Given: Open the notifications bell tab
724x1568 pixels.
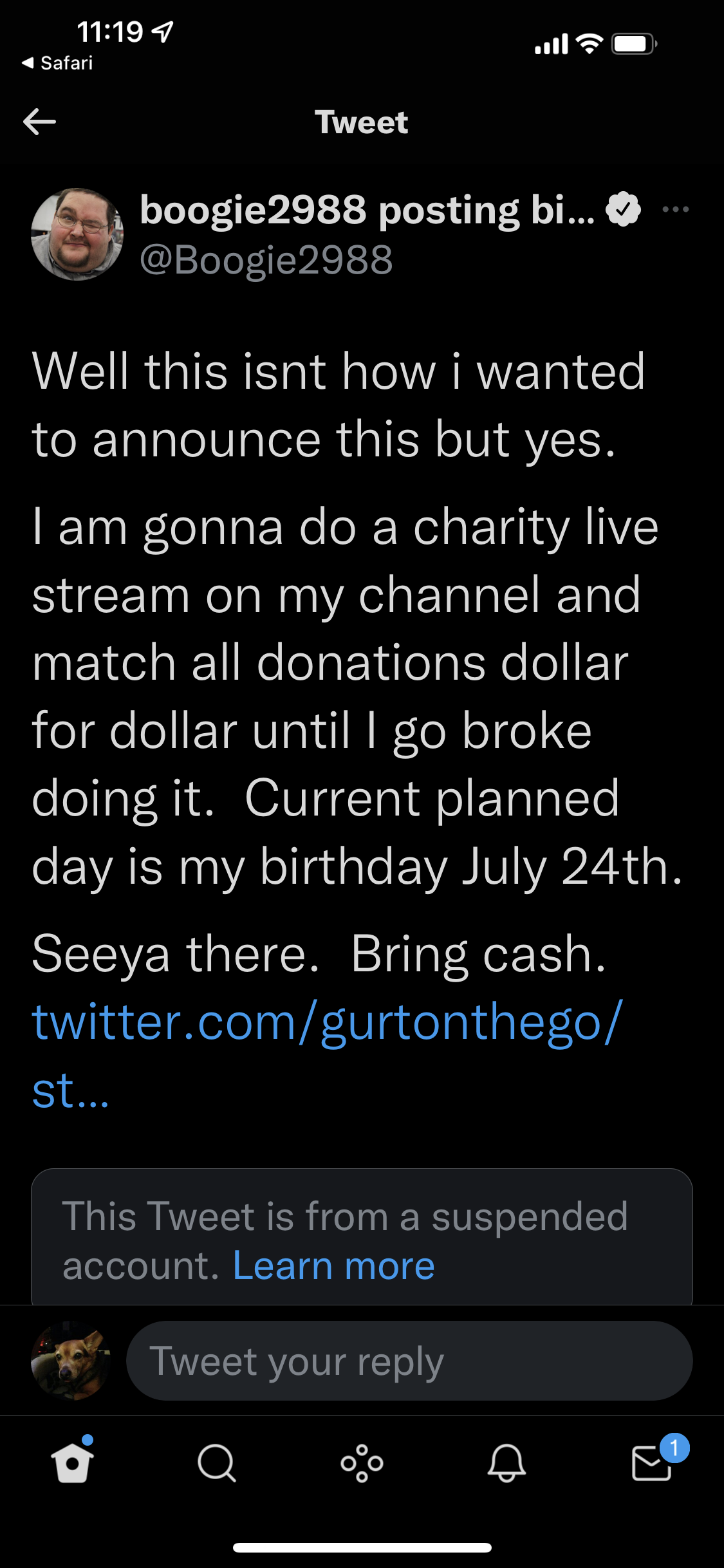Looking at the screenshot, I should pyautogui.click(x=506, y=1463).
